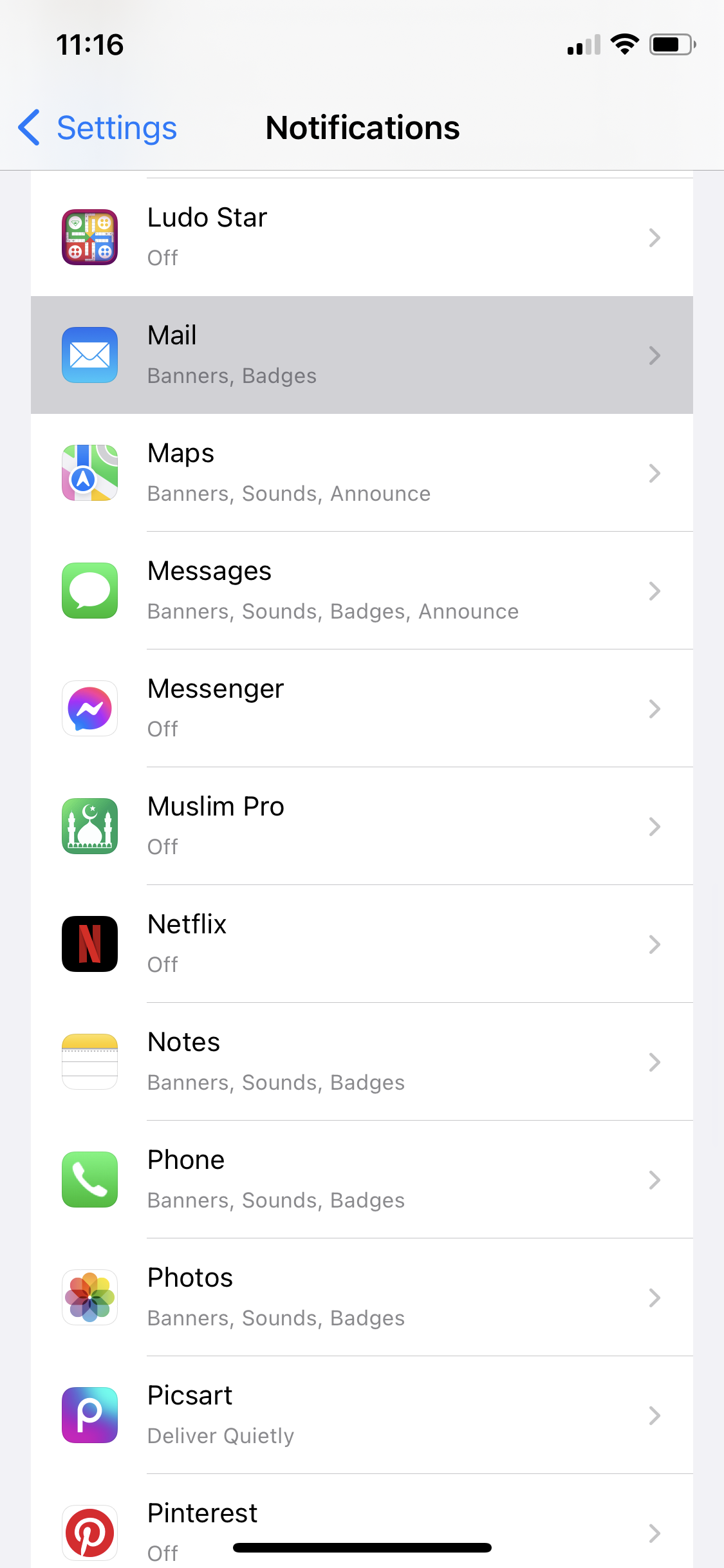The height and width of the screenshot is (1568, 724).
Task: Tap the Photos app icon
Action: (89, 1297)
